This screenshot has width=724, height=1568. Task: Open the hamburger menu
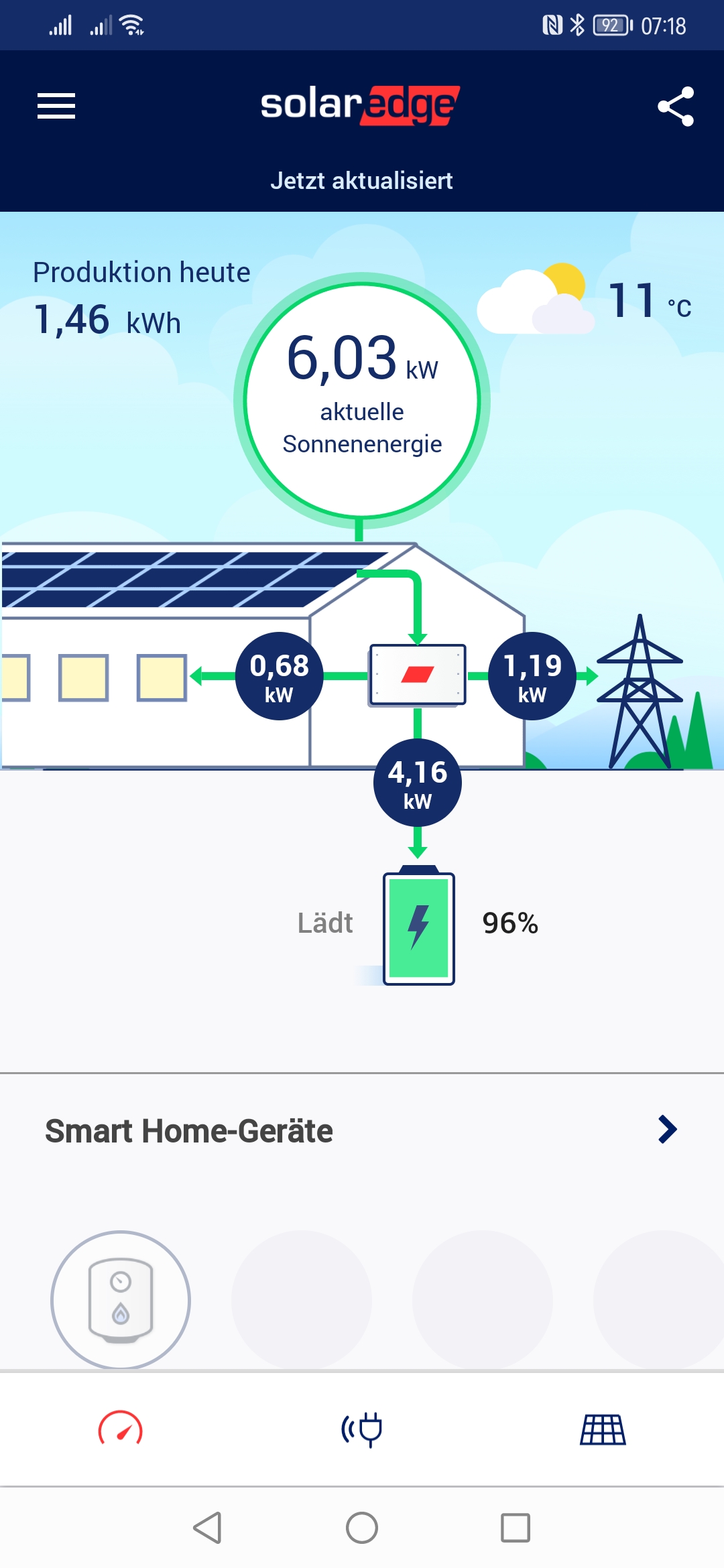56,106
